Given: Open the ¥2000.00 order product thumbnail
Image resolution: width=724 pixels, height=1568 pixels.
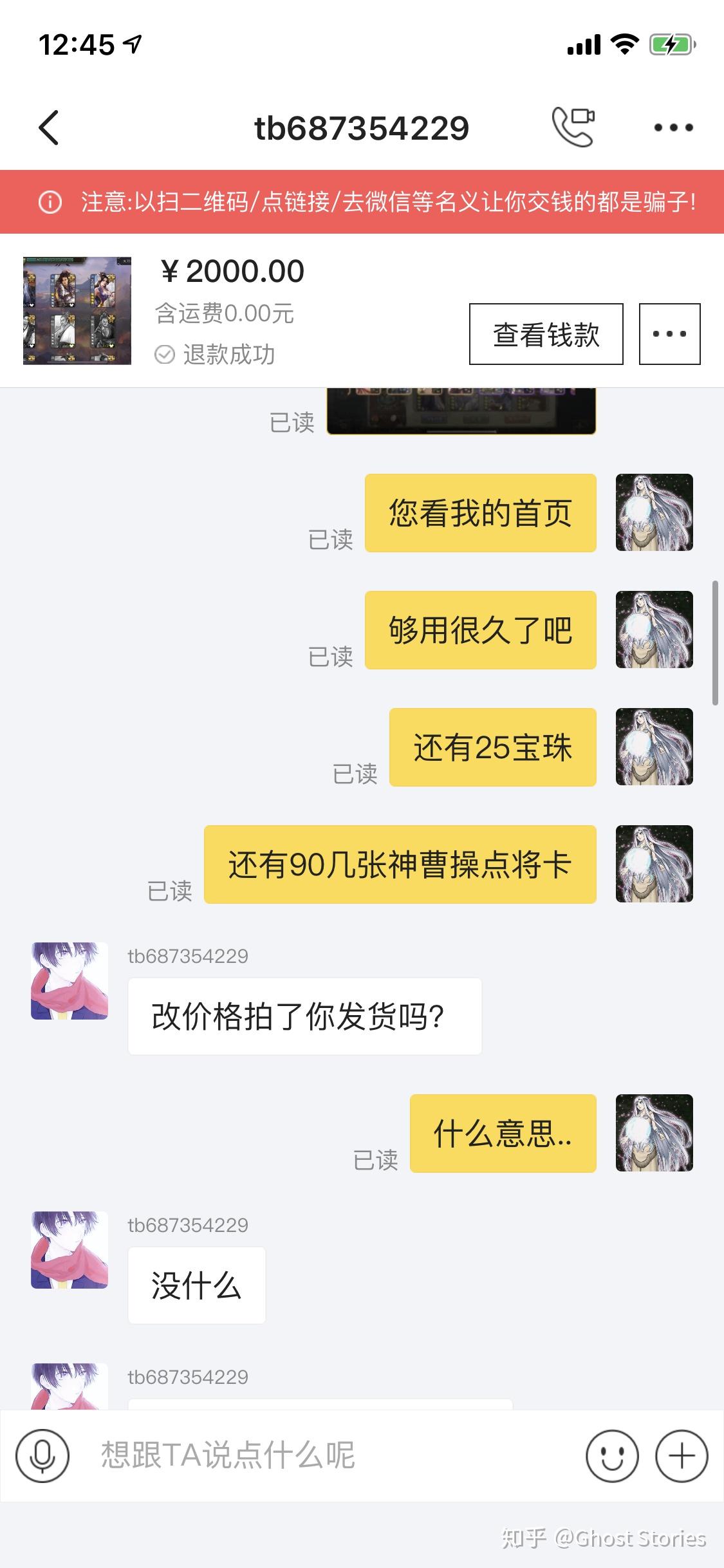Looking at the screenshot, I should [x=77, y=311].
